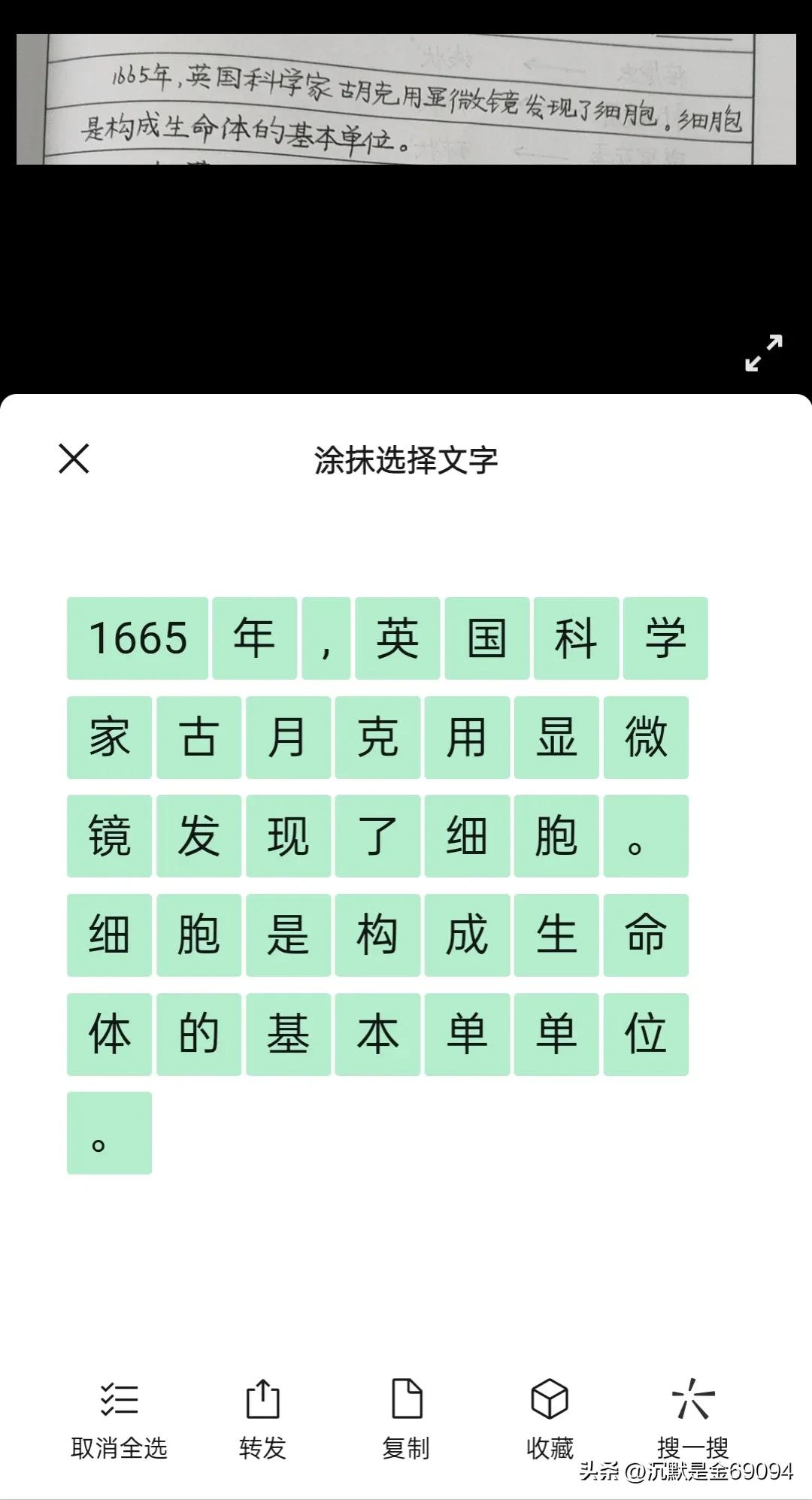Deselect the 位 character block

pos(646,1035)
